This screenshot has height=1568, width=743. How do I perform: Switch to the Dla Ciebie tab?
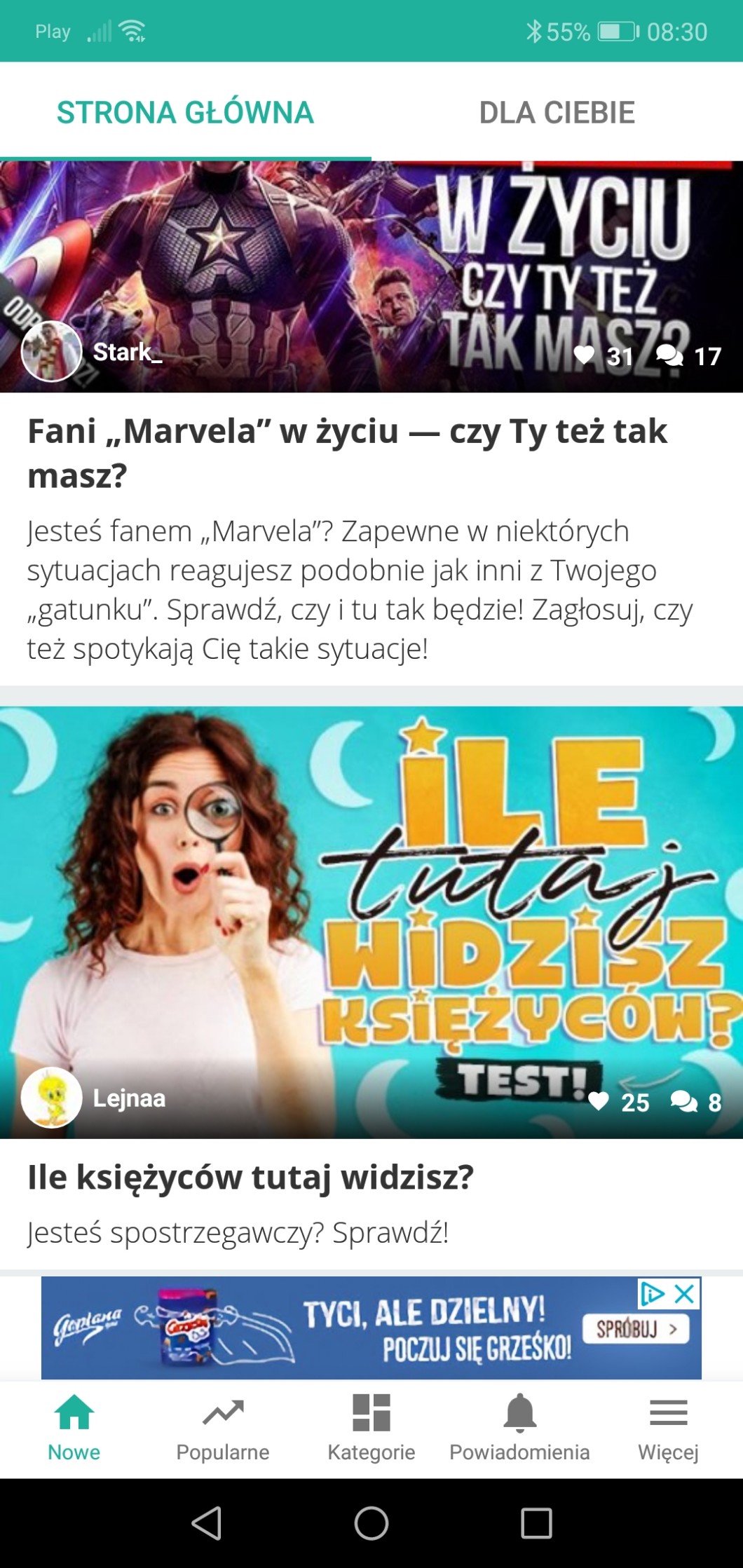[557, 112]
